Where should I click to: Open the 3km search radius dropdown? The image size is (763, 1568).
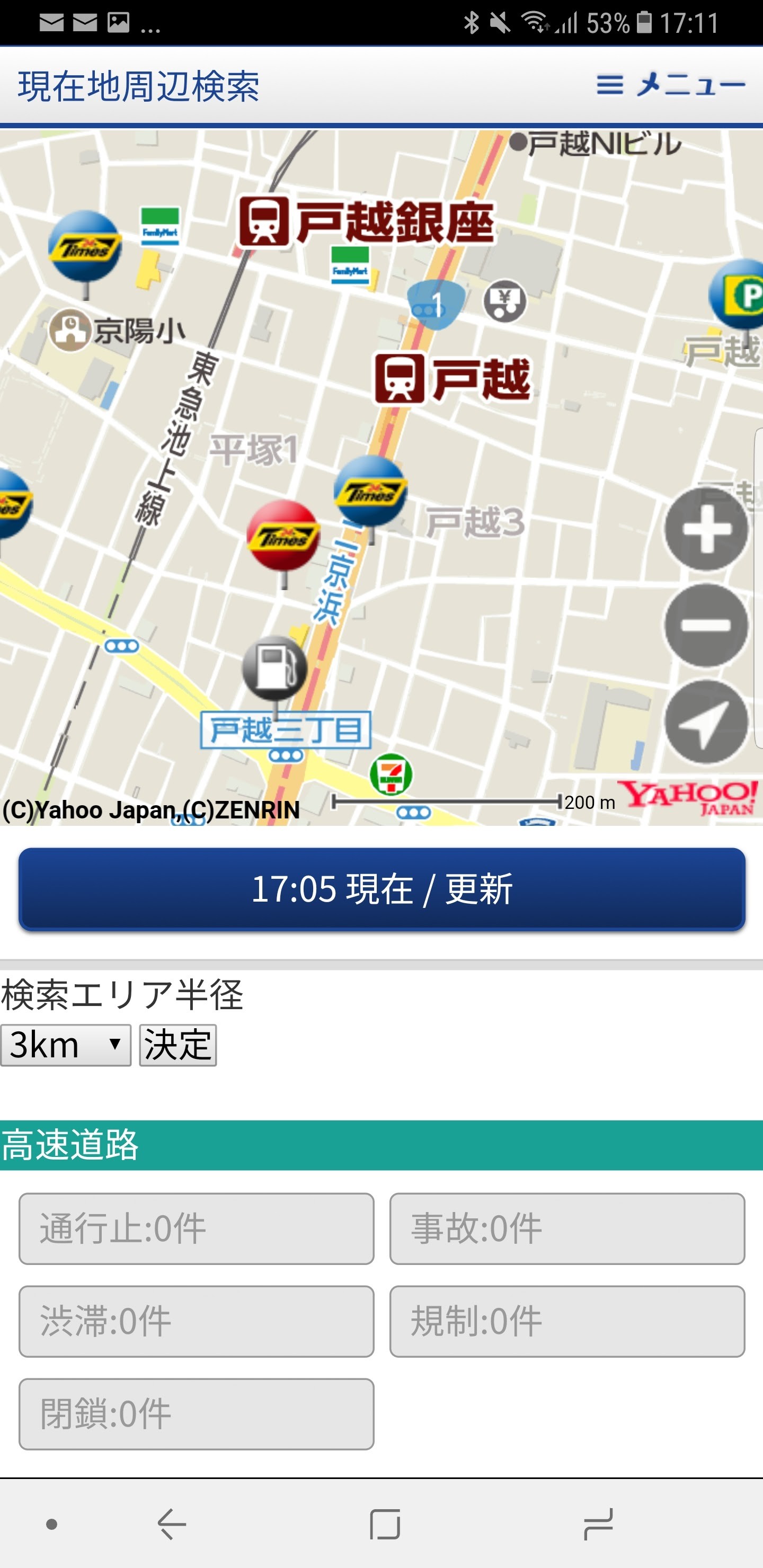tap(66, 1045)
